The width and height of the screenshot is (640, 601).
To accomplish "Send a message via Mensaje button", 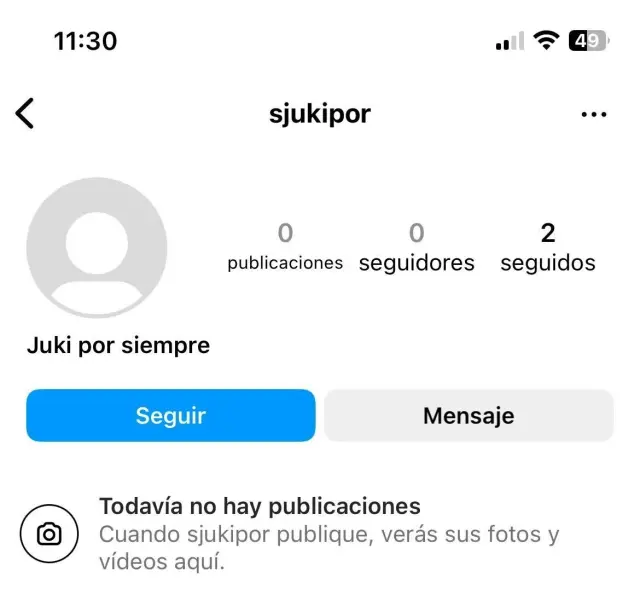I will (468, 415).
